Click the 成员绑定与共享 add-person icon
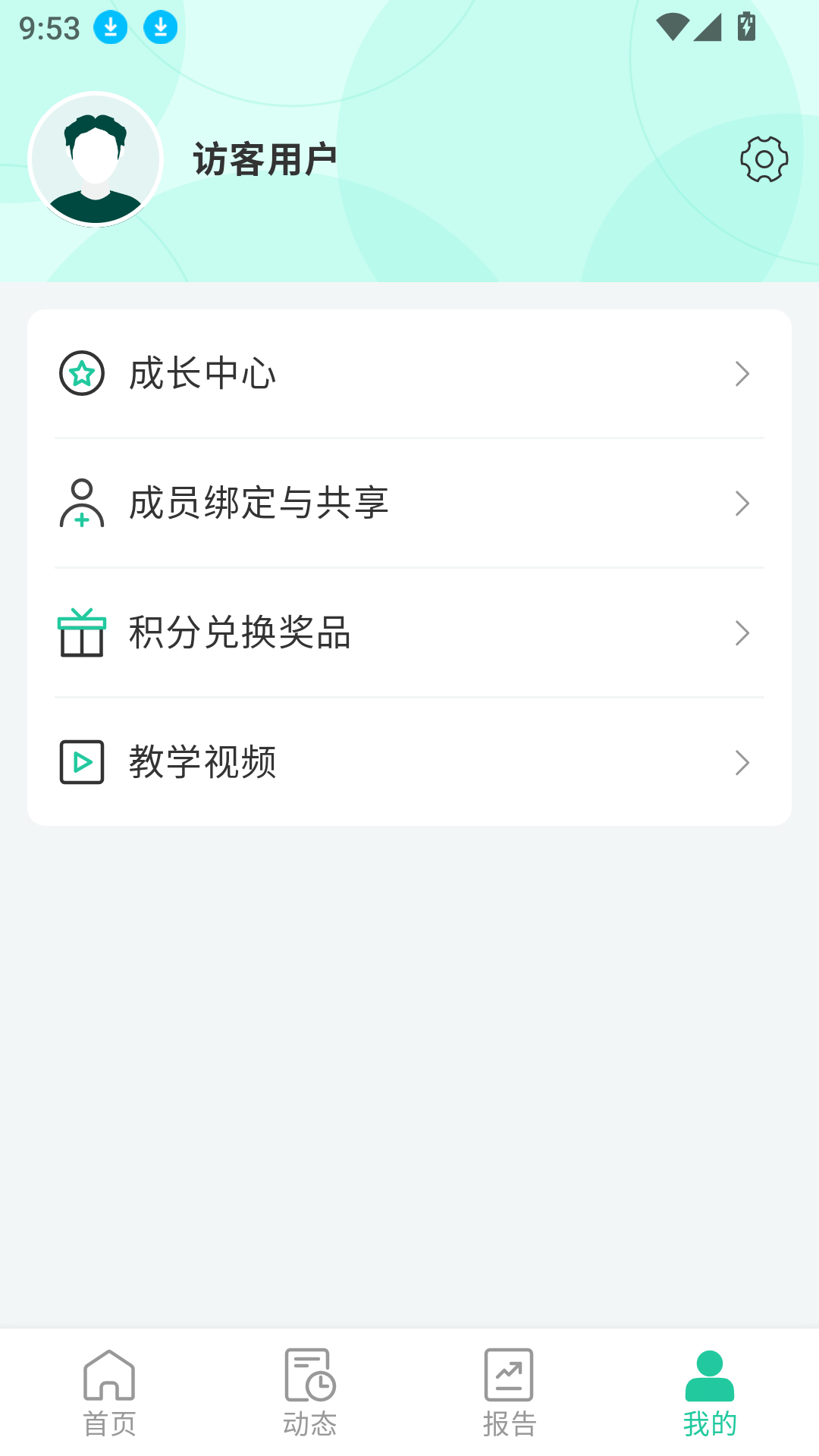This screenshot has height=1456, width=819. [x=80, y=503]
